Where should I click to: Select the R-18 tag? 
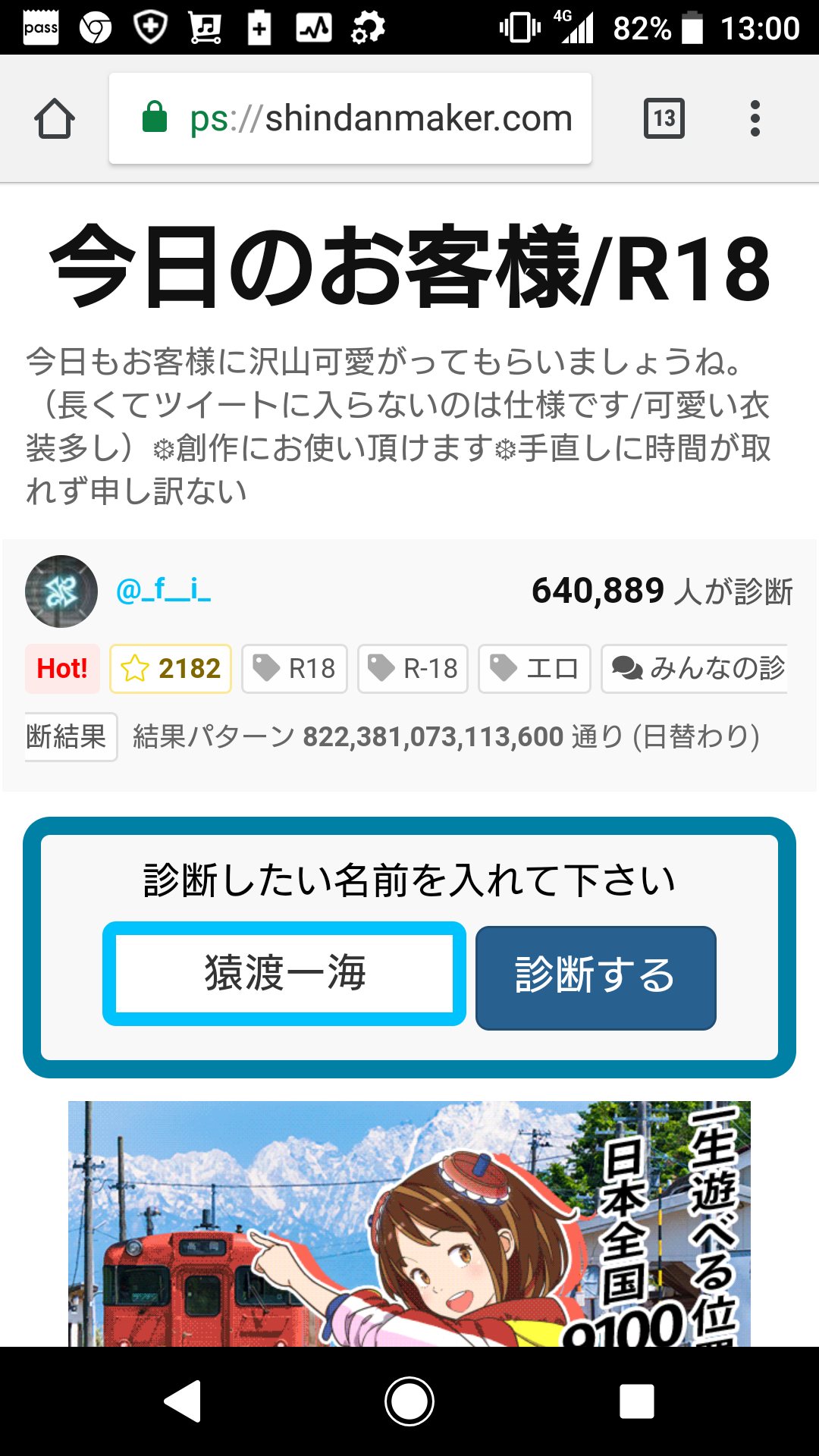(413, 669)
